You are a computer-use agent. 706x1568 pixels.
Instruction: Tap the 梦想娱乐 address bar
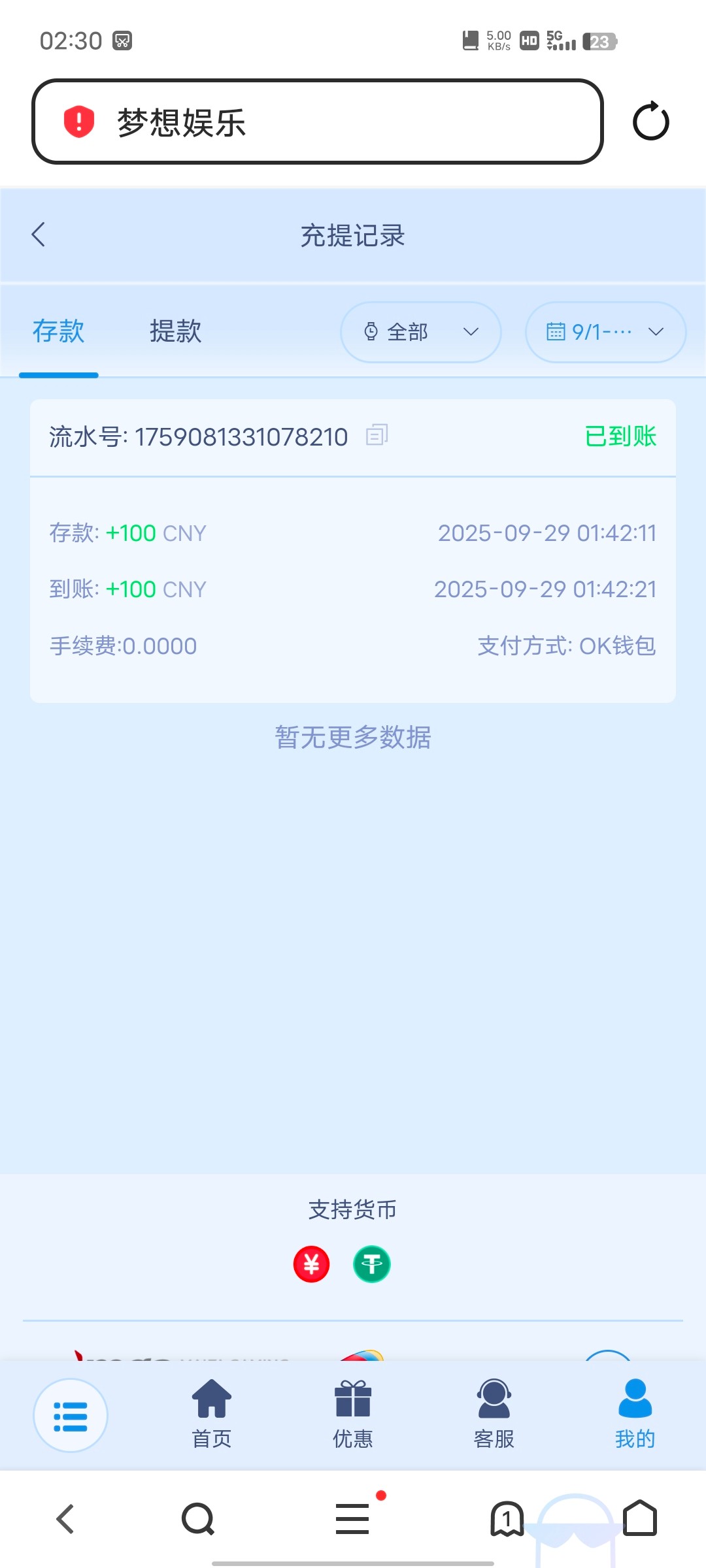[317, 122]
